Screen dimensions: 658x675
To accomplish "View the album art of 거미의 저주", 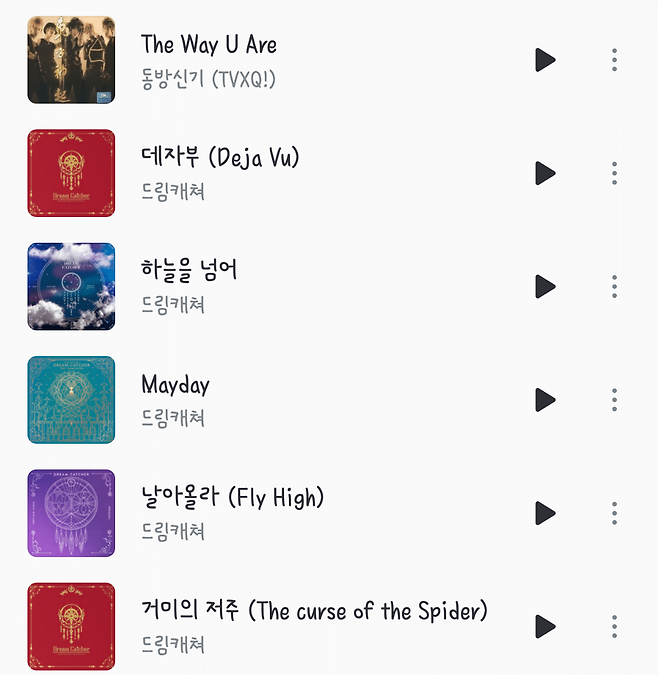I will [x=71, y=626].
